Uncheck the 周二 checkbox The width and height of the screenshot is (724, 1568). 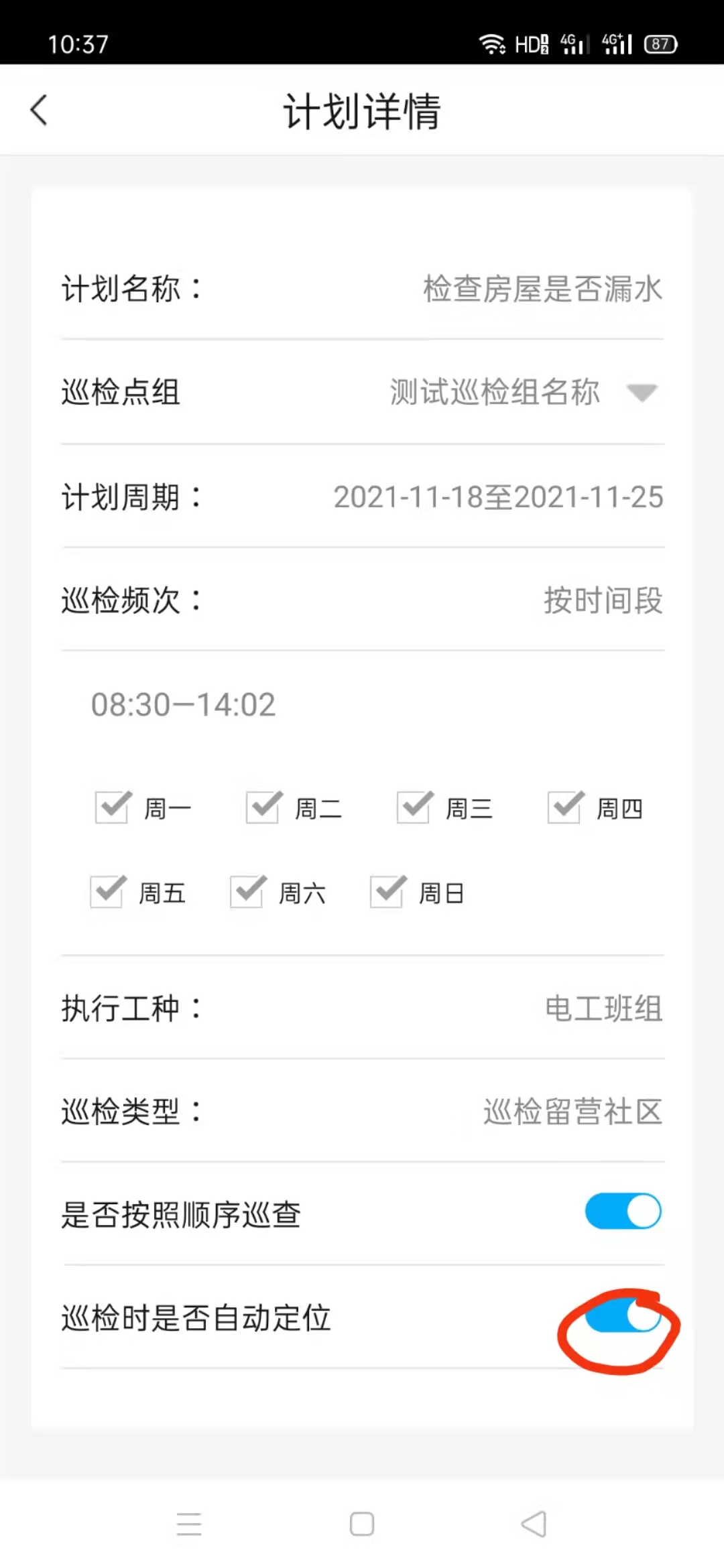[263, 806]
